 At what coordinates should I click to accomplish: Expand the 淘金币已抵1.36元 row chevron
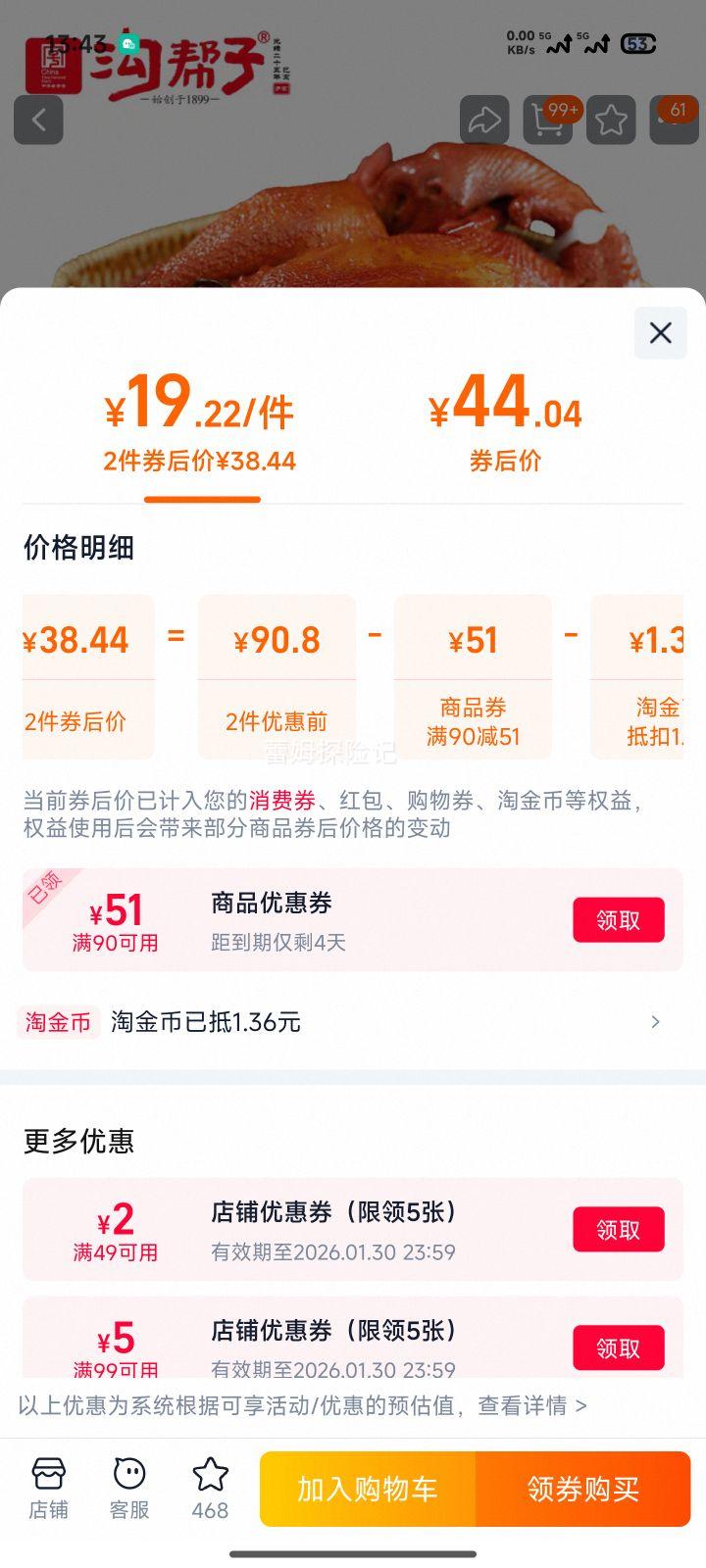coord(655,1021)
